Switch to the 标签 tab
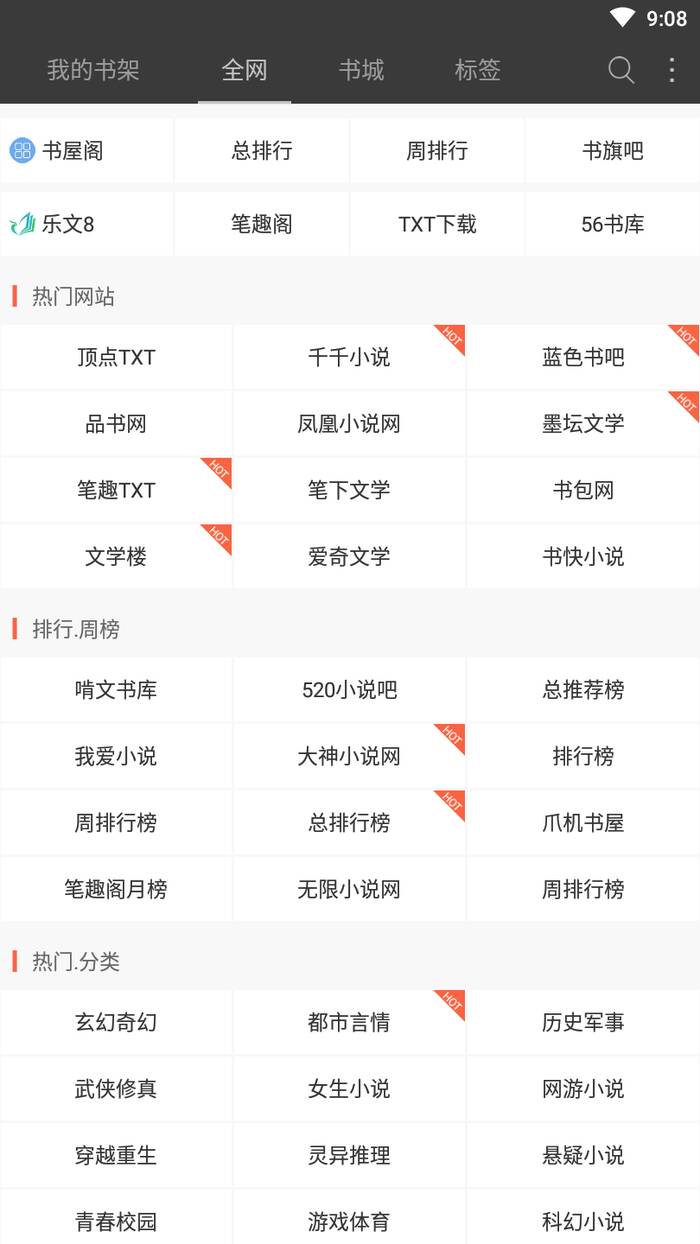Viewport: 700px width, 1244px height. click(478, 70)
